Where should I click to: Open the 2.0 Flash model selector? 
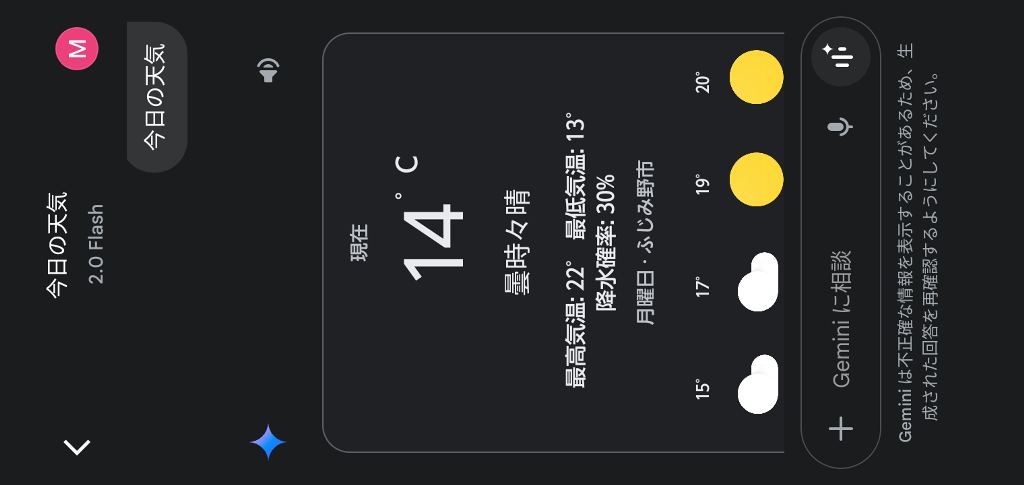[96, 244]
